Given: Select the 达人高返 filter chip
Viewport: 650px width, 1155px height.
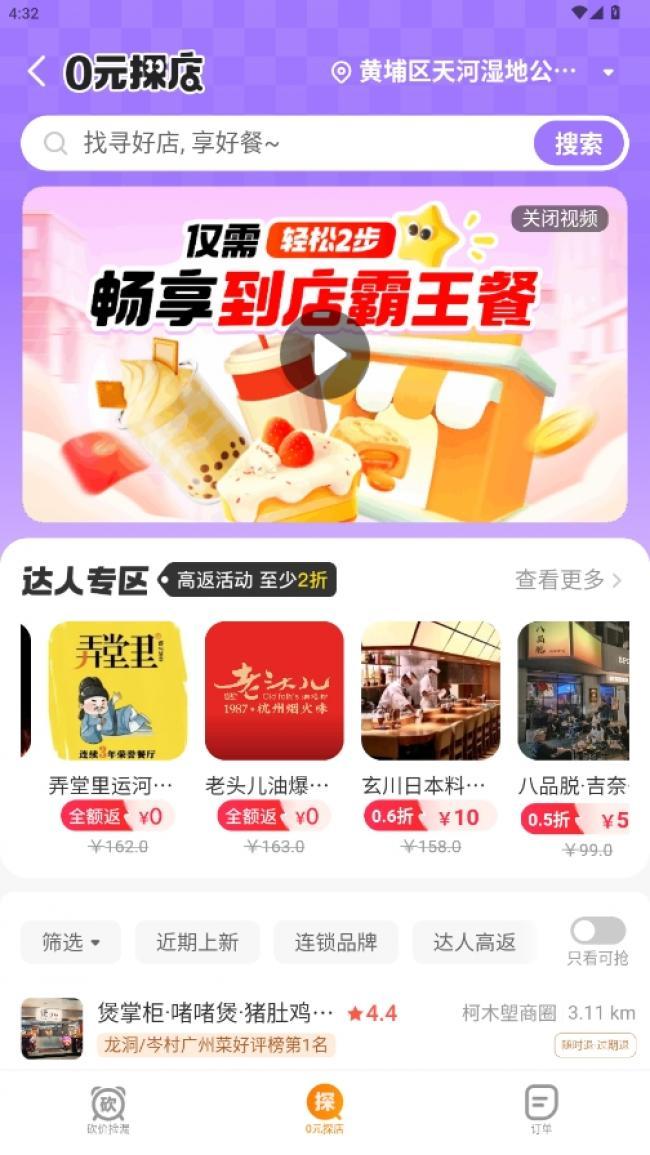Looking at the screenshot, I should 474,942.
